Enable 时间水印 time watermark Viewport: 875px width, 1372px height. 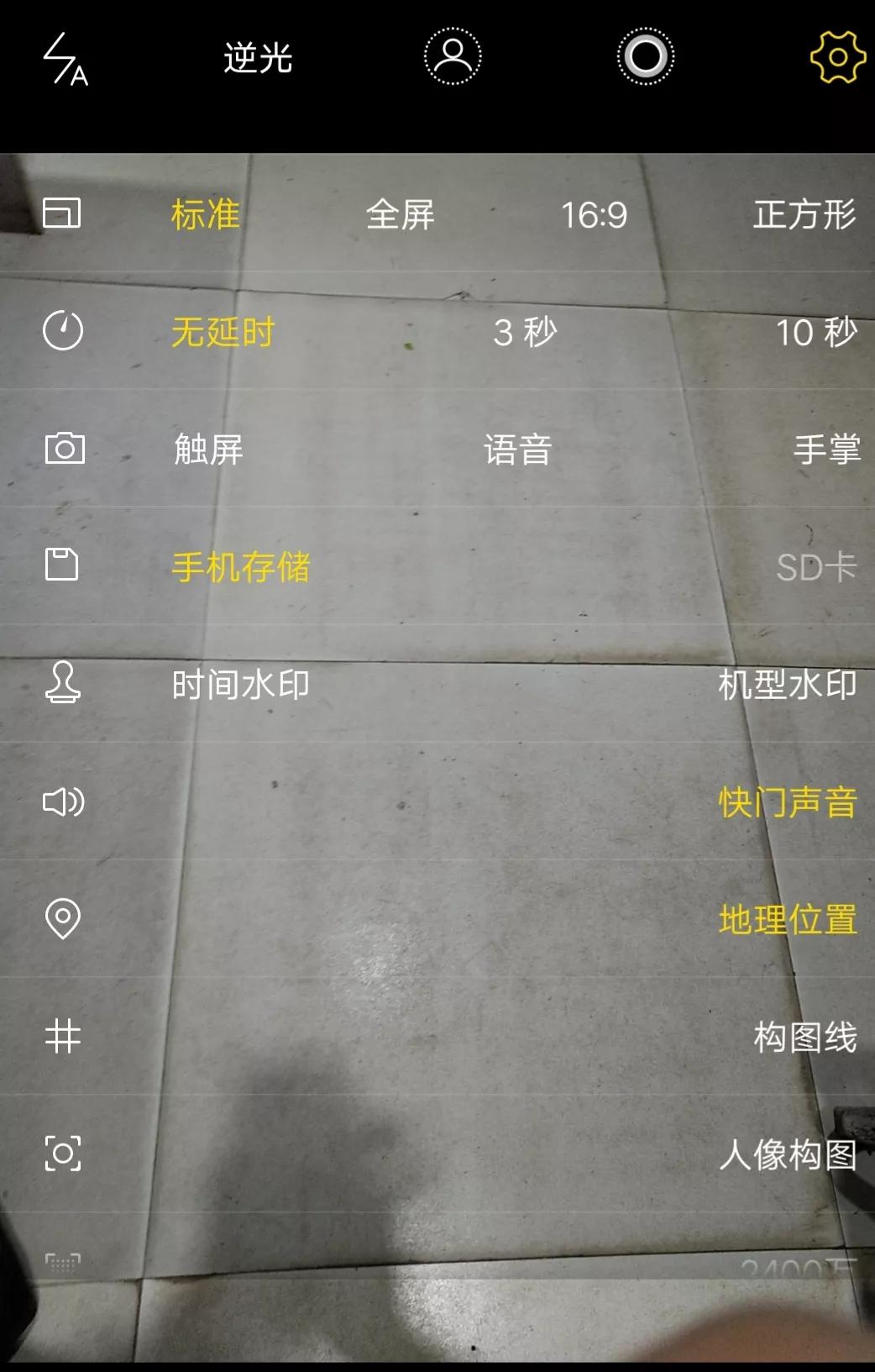click(x=239, y=685)
